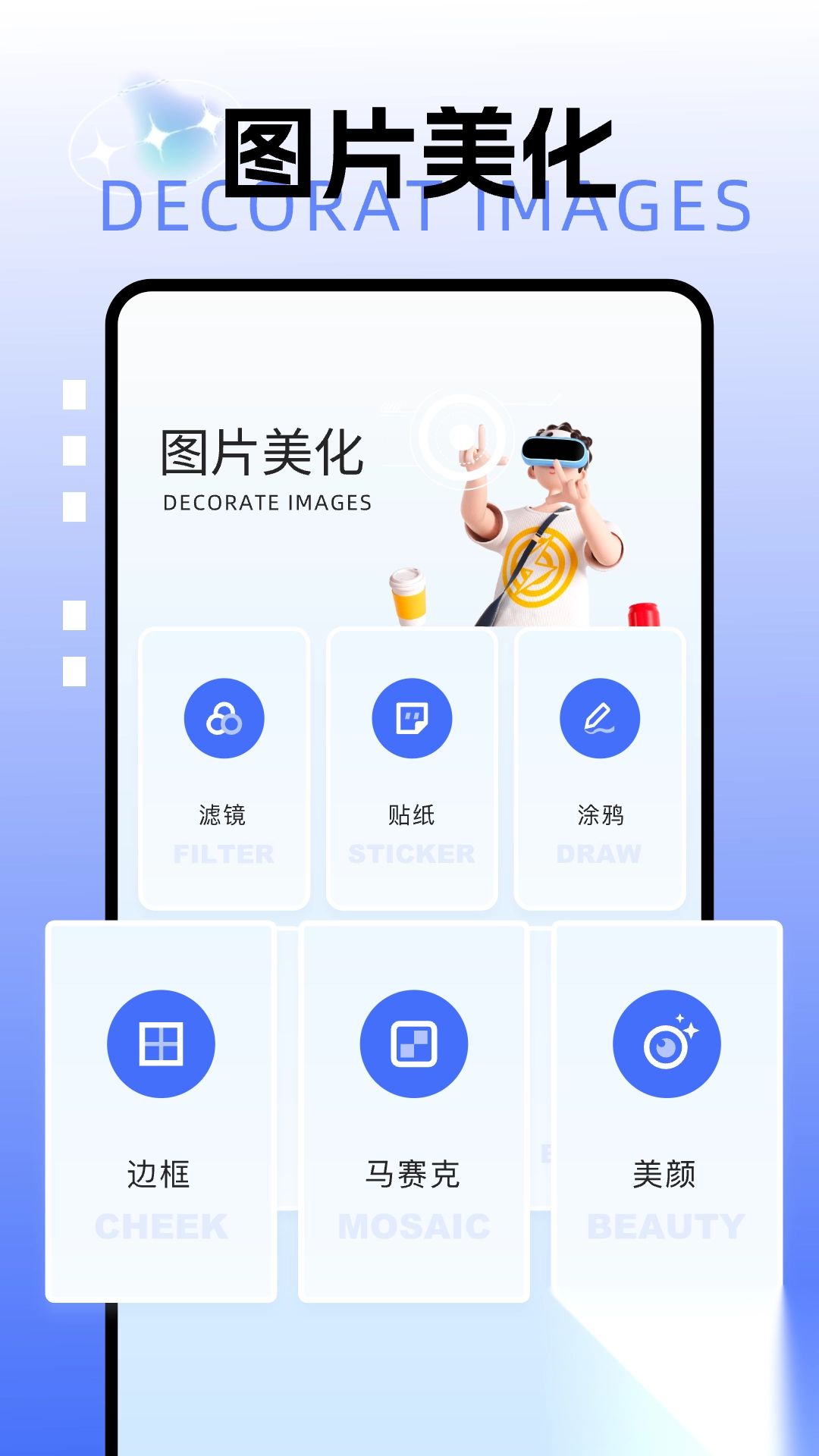Select the Draw pencil icon
This screenshot has width=819, height=1456.
pos(600,718)
